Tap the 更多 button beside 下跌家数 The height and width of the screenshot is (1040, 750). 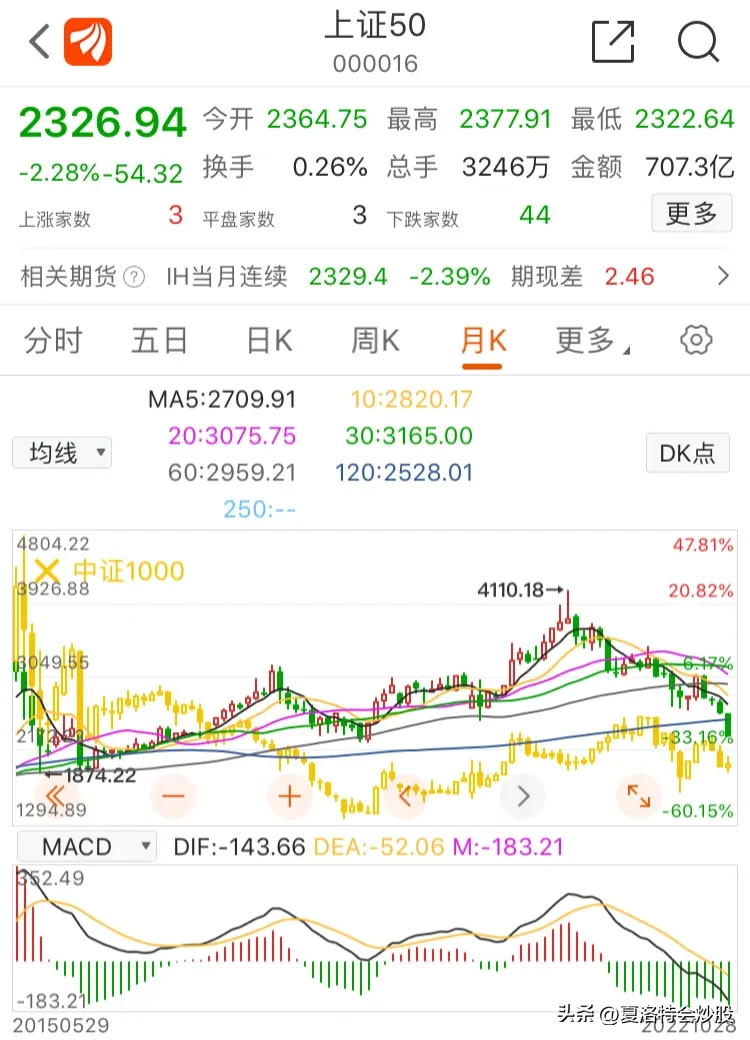point(691,213)
